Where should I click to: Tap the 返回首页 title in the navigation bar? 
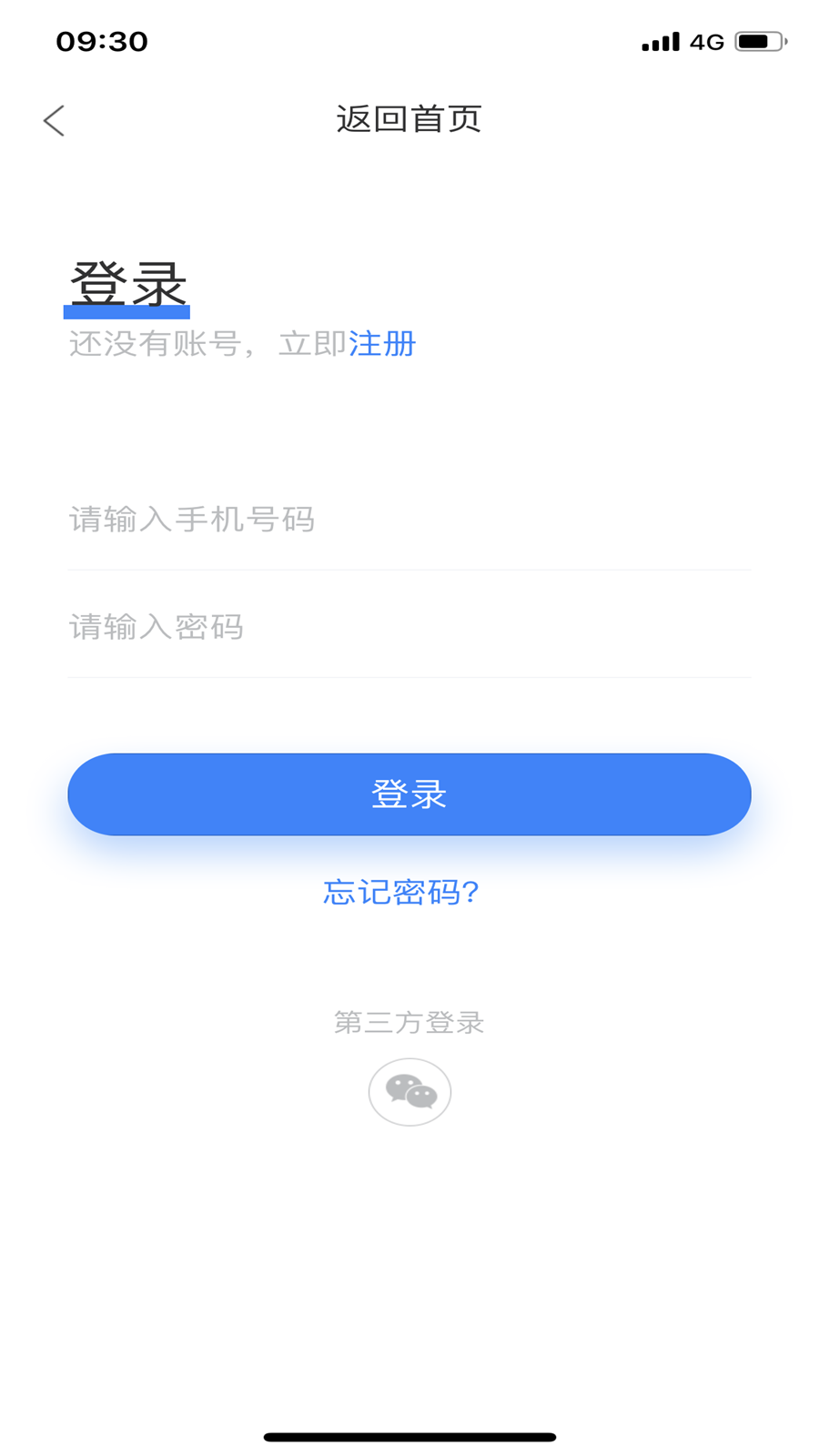[x=409, y=119]
